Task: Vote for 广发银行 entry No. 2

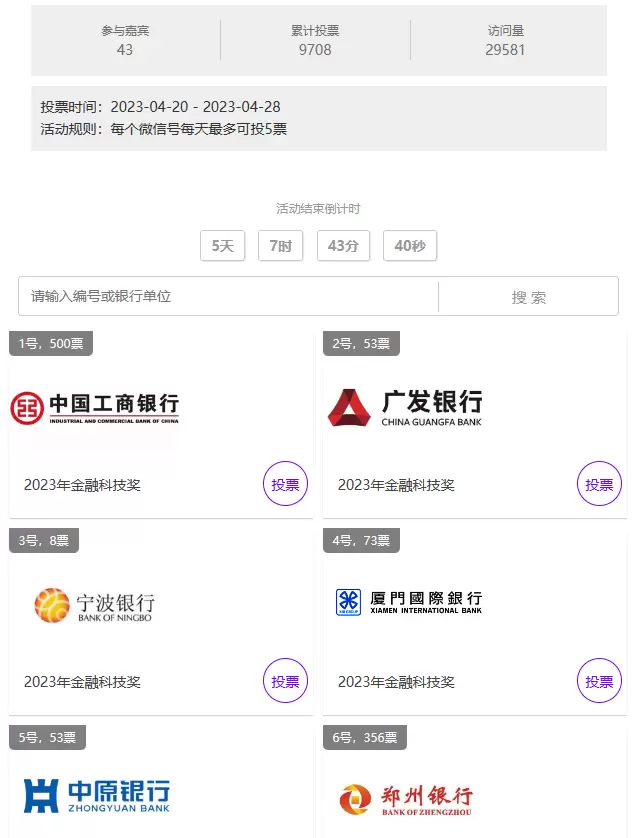Action: tap(599, 484)
